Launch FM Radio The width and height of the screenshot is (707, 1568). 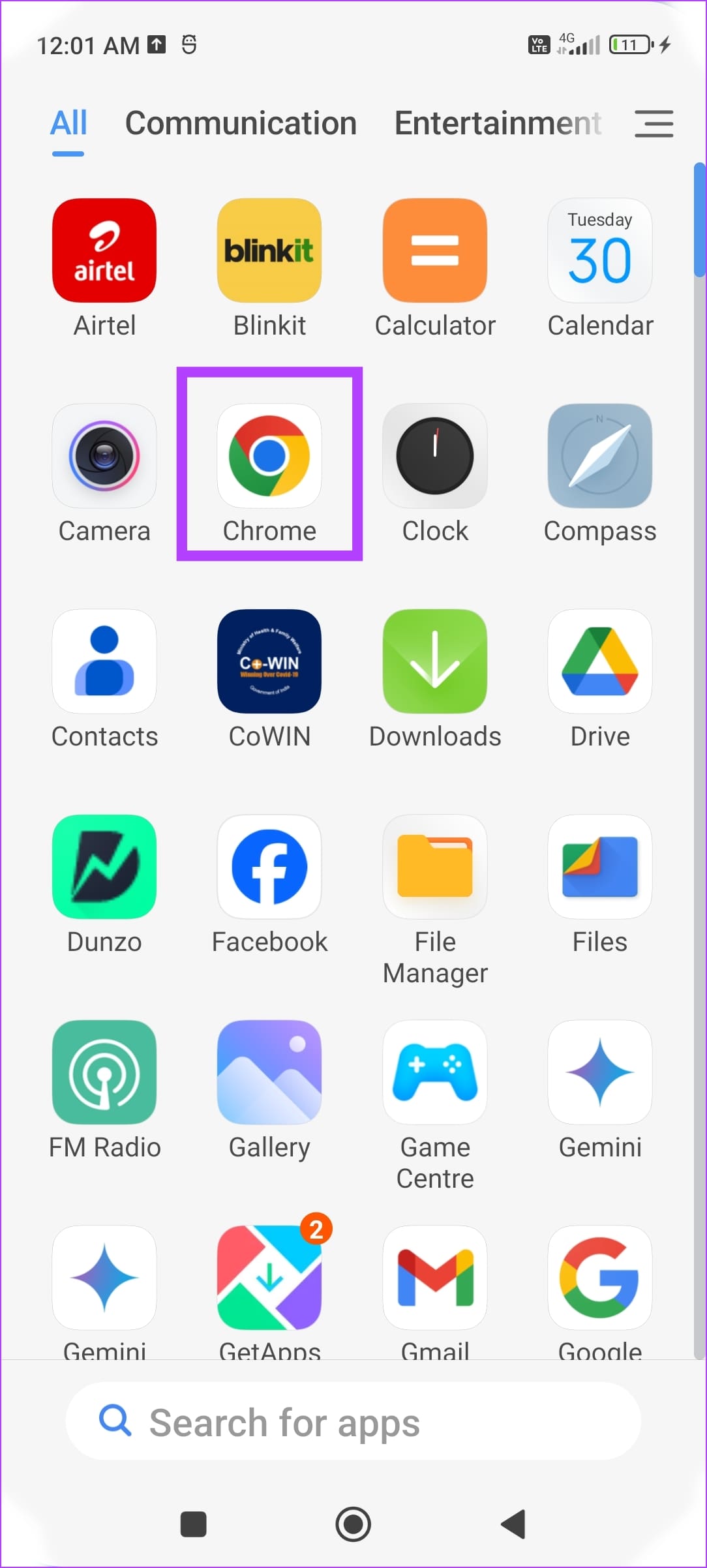click(104, 1072)
